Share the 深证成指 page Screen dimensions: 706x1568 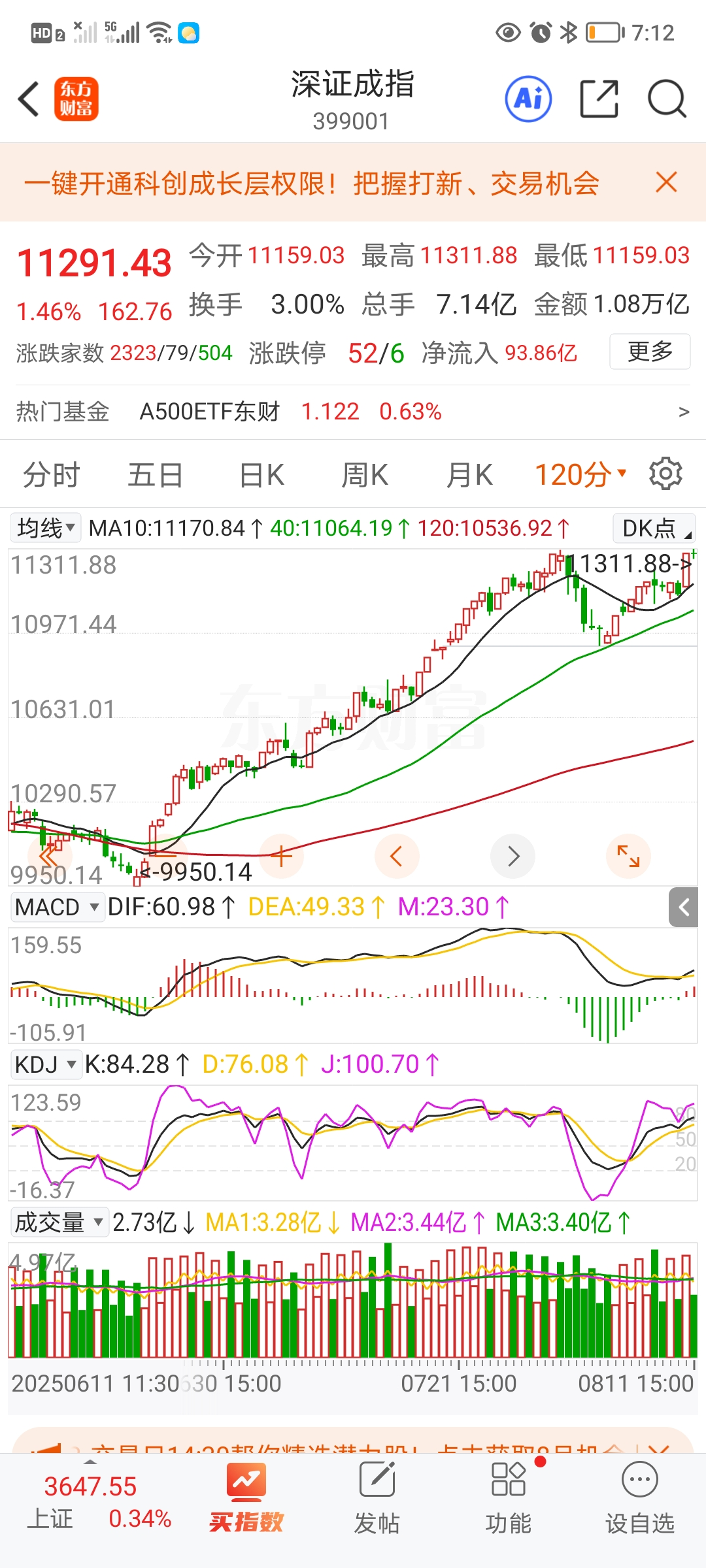pyautogui.click(x=599, y=99)
